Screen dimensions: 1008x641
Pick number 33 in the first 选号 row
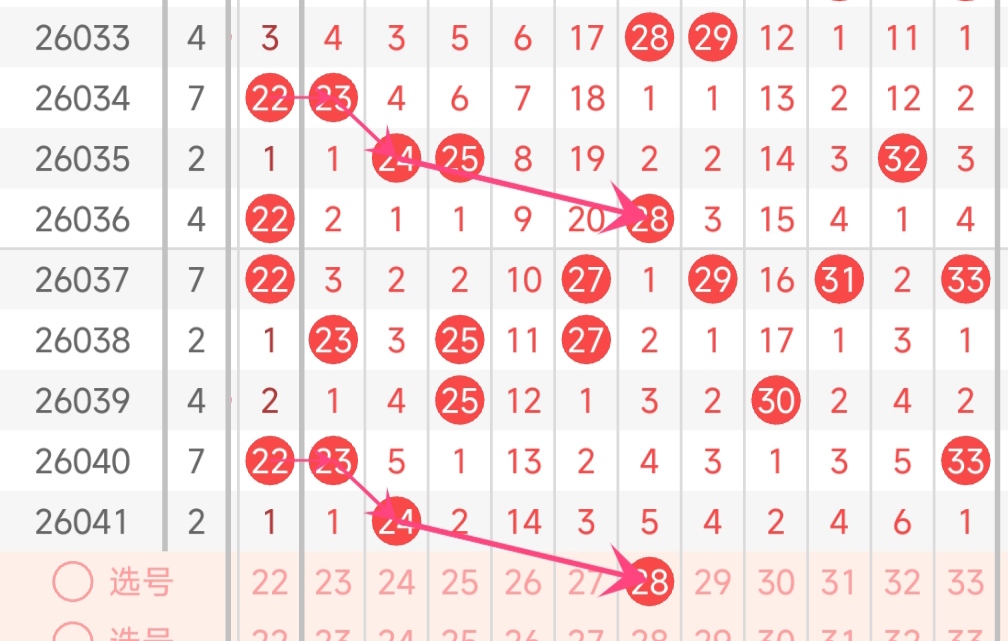[965, 582]
